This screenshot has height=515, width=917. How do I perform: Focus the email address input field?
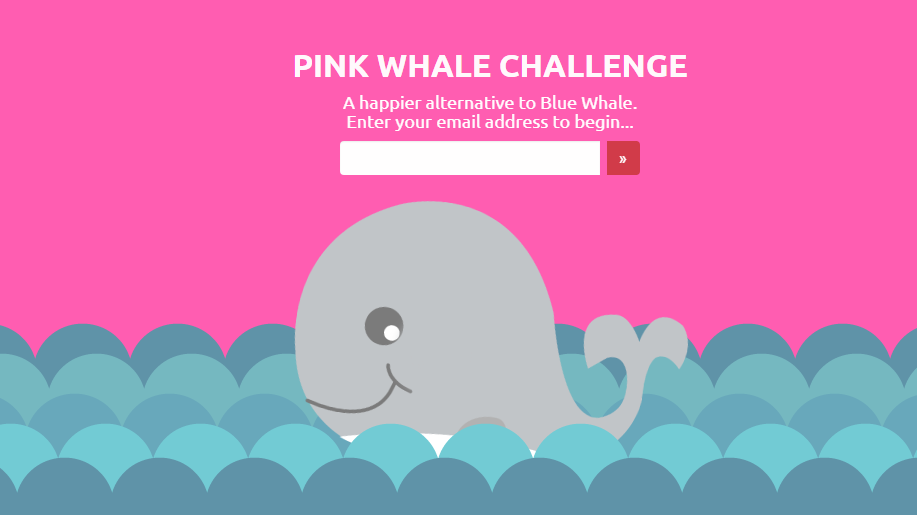[469, 158]
